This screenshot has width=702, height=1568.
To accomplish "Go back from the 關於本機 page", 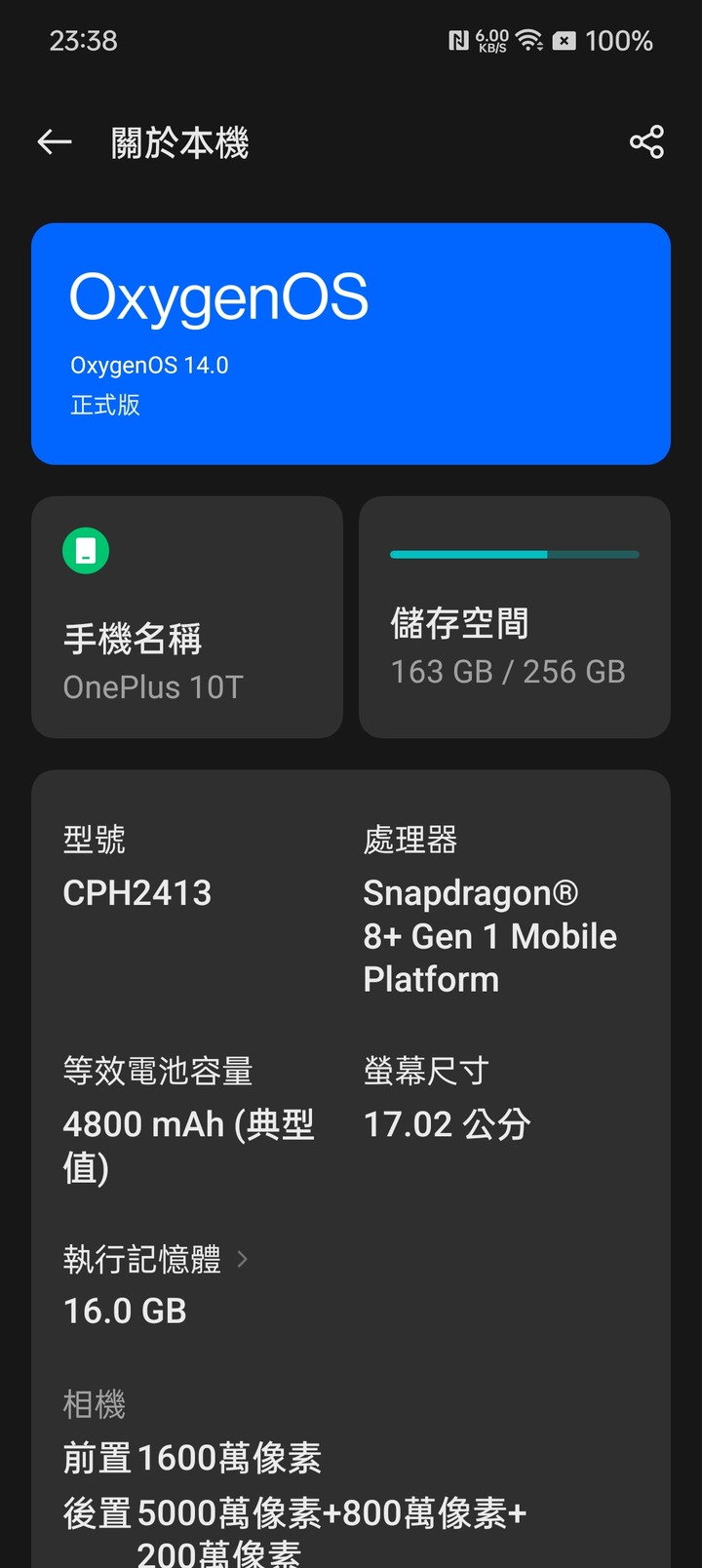I will 55,142.
